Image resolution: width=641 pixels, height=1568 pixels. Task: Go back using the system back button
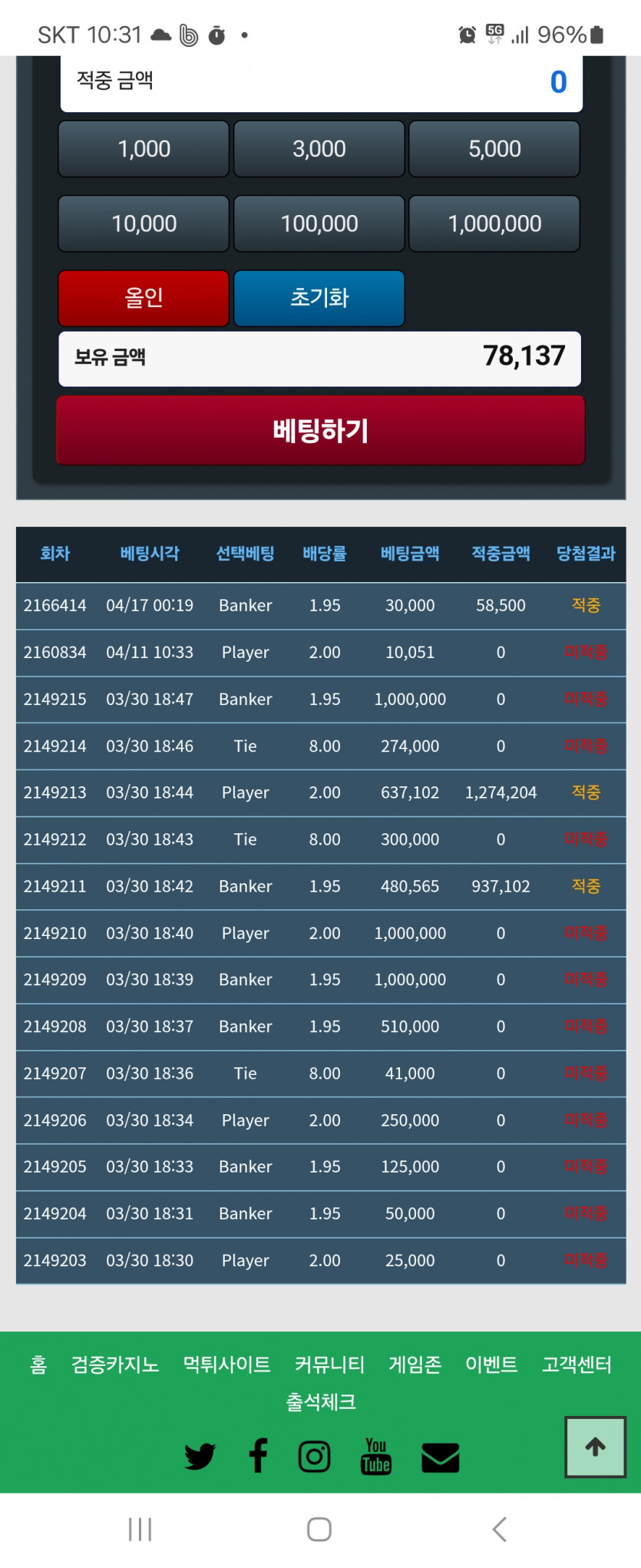pos(499,1530)
